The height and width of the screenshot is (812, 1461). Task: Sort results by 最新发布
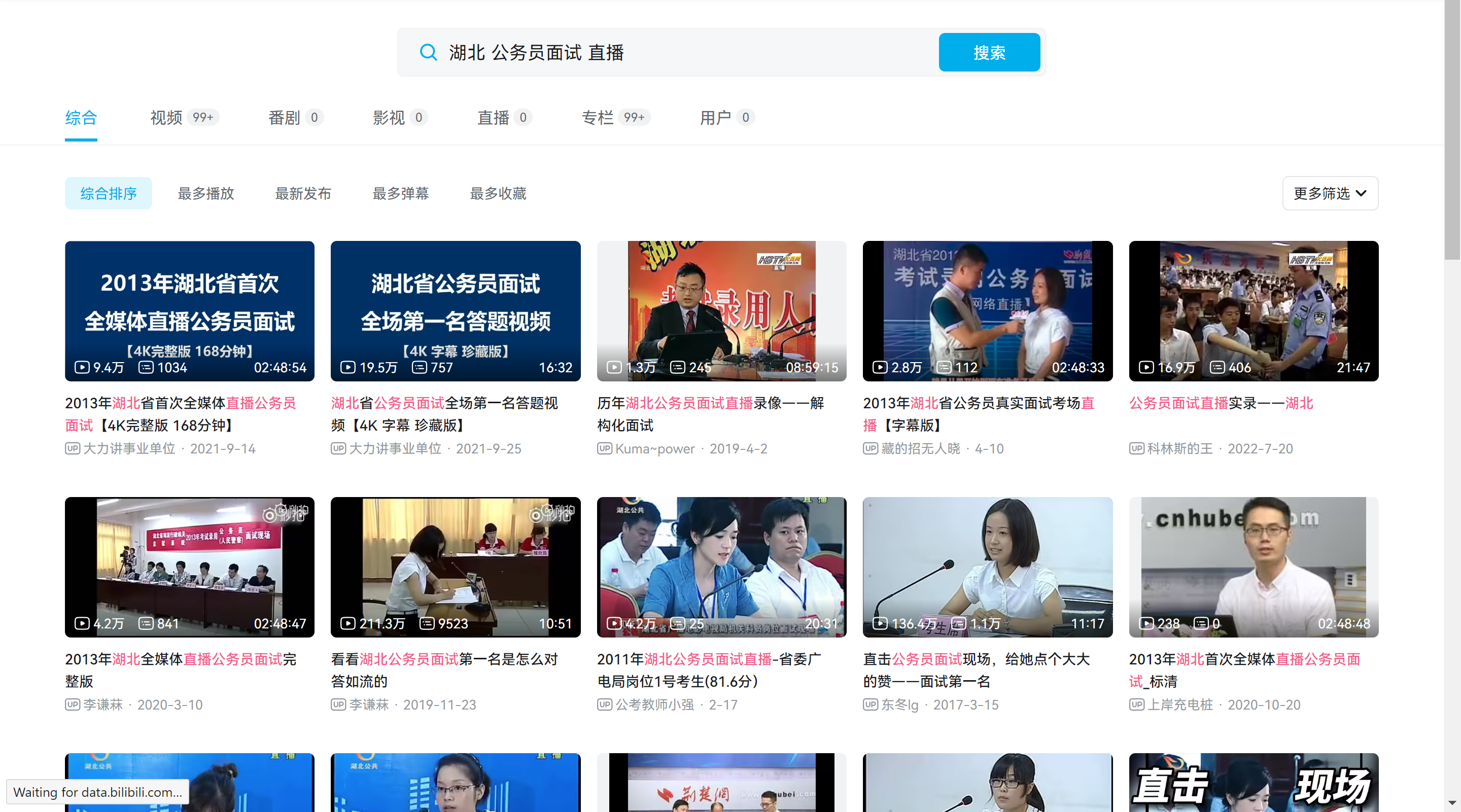pyautogui.click(x=303, y=193)
